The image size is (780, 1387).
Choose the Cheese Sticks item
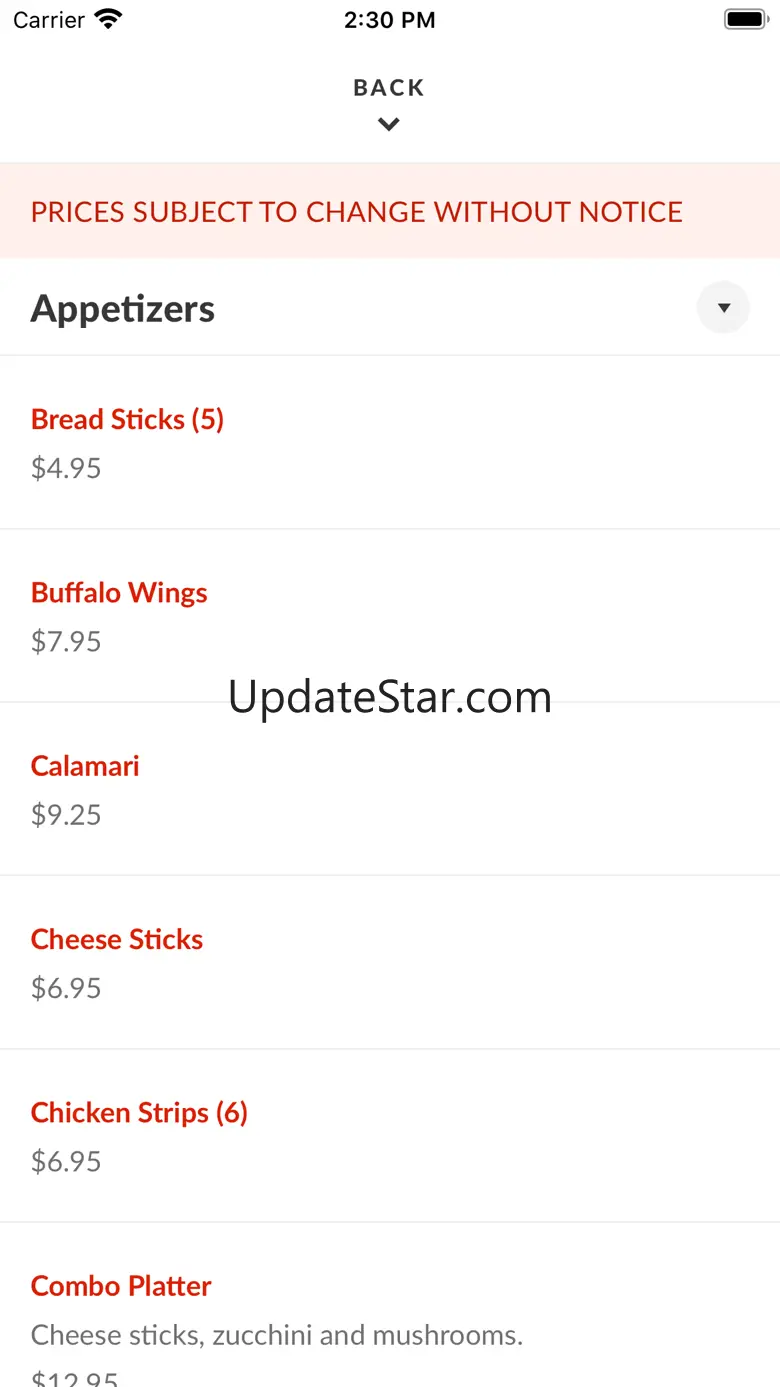coord(117,939)
